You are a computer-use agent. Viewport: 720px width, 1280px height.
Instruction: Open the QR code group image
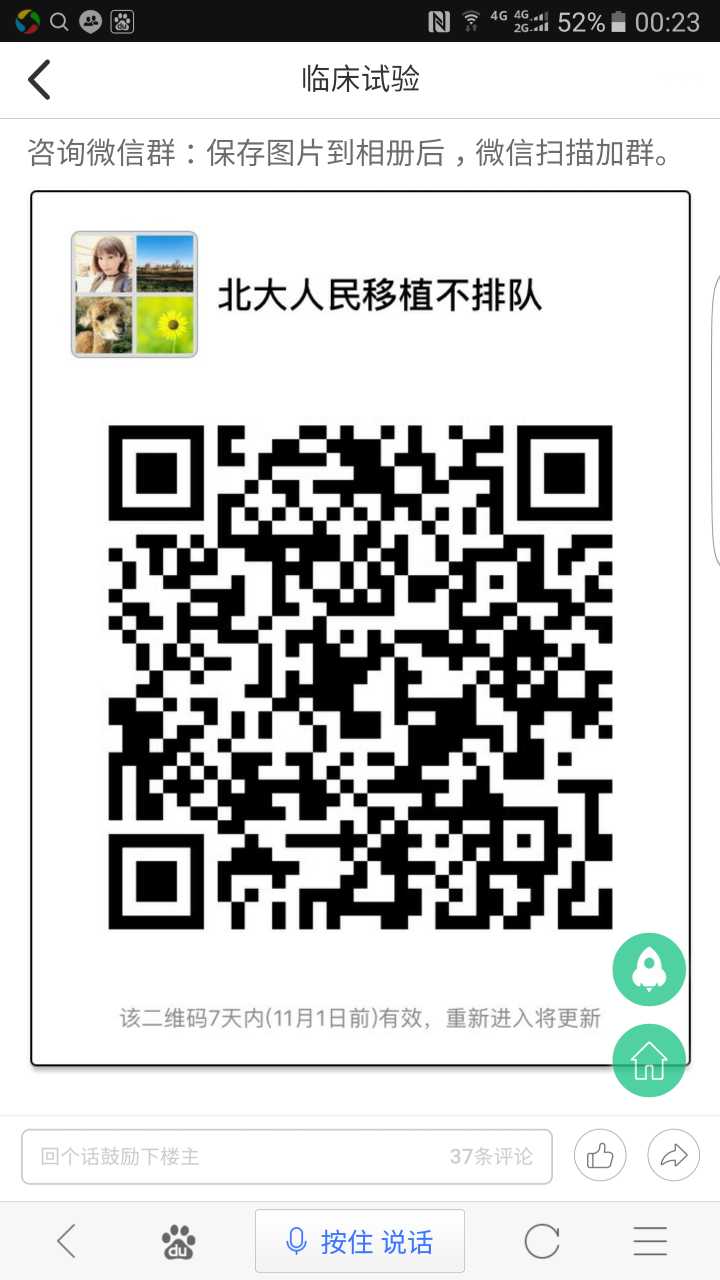(360, 676)
